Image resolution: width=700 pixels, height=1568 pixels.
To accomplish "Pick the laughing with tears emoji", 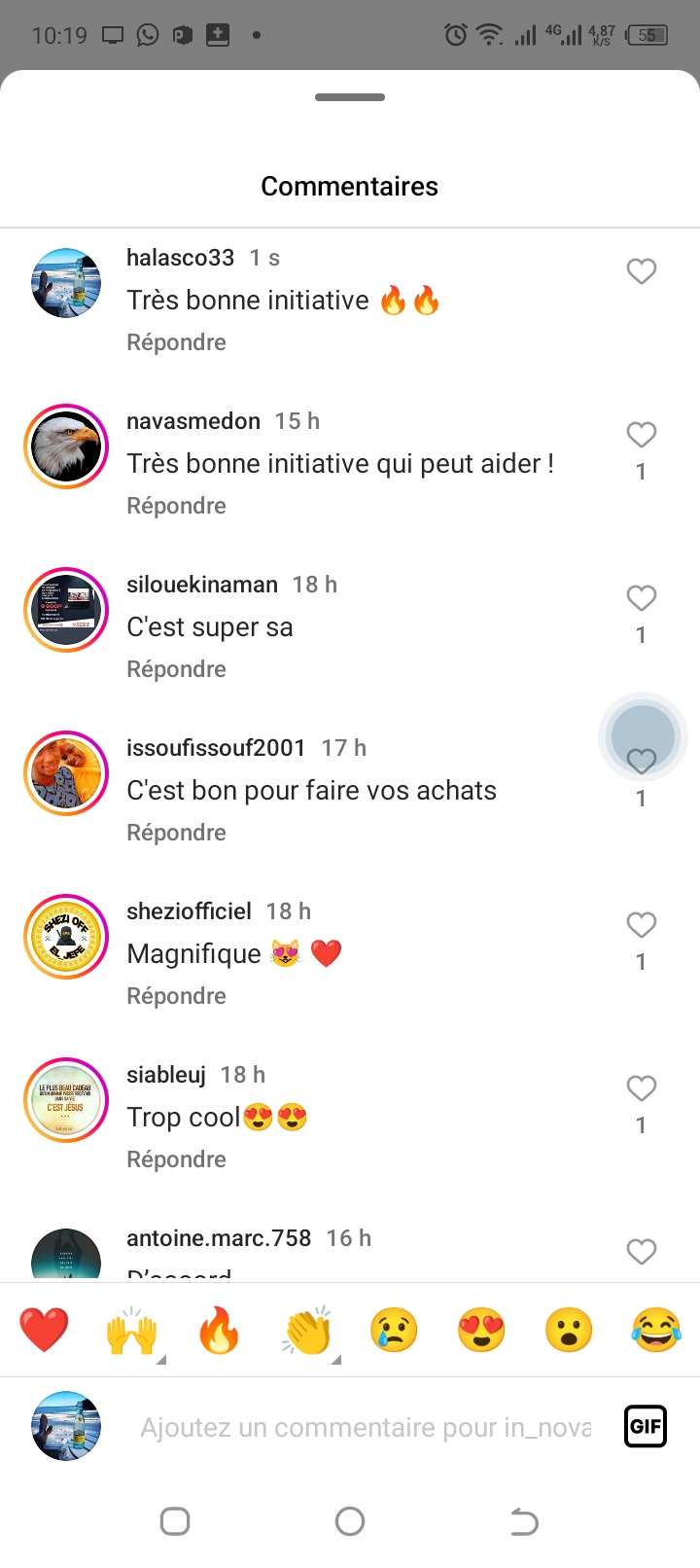I will (x=656, y=1330).
